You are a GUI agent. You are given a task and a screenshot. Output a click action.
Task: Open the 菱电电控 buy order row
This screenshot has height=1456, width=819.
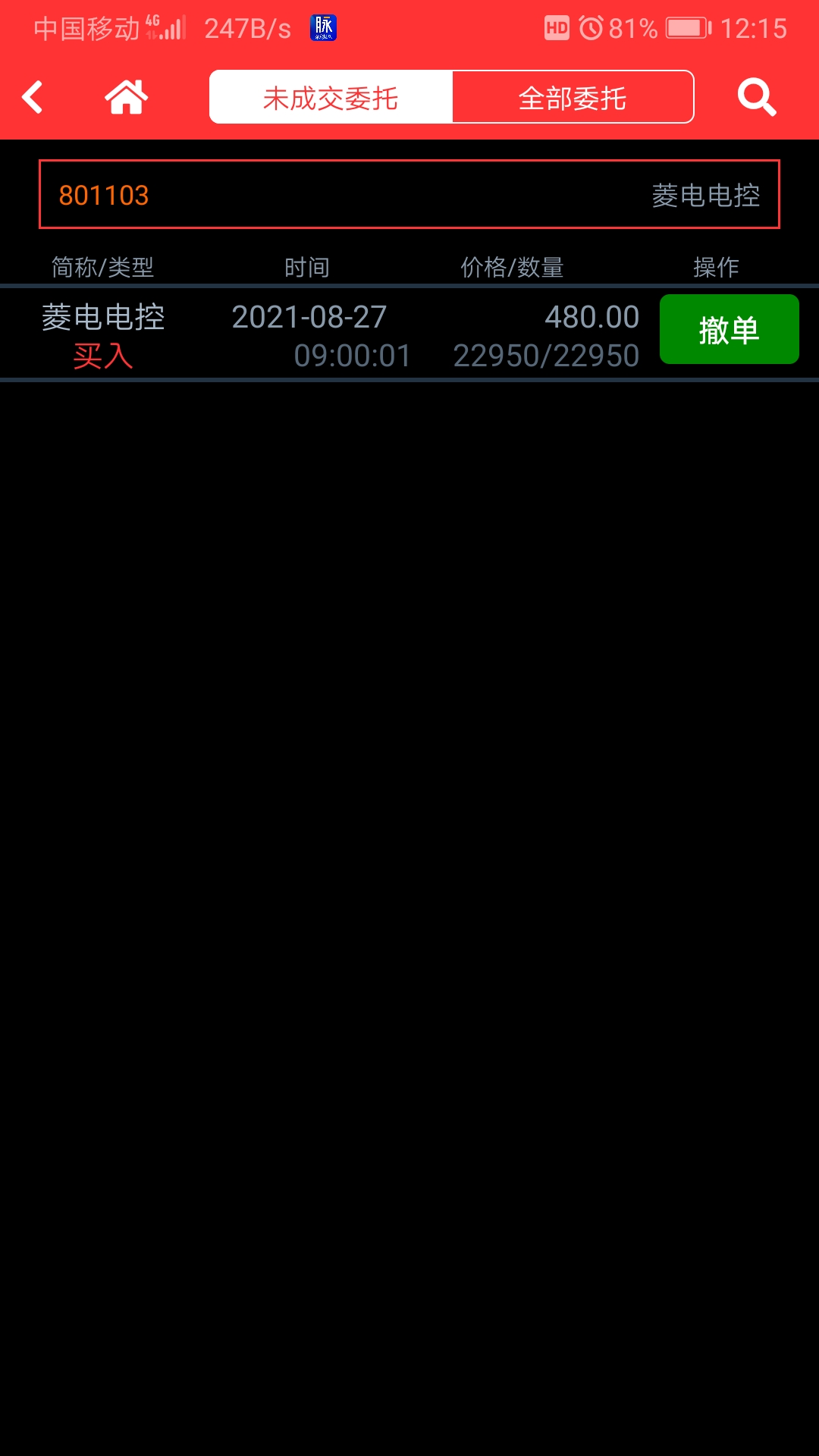409,334
